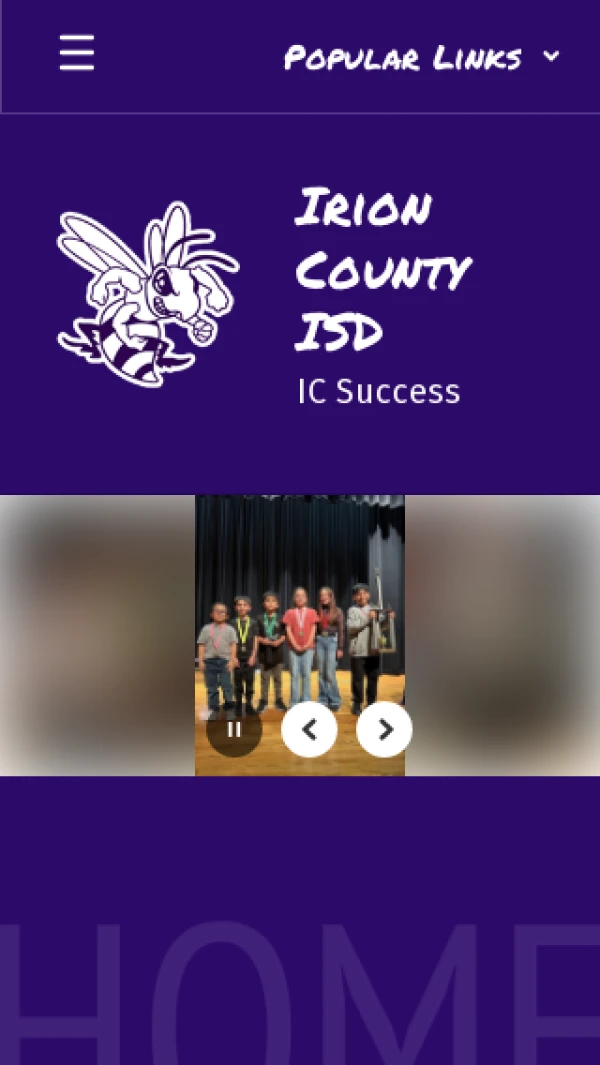Advance to the next slideshow photo
Image resolution: width=600 pixels, height=1065 pixels.
pos(384,729)
